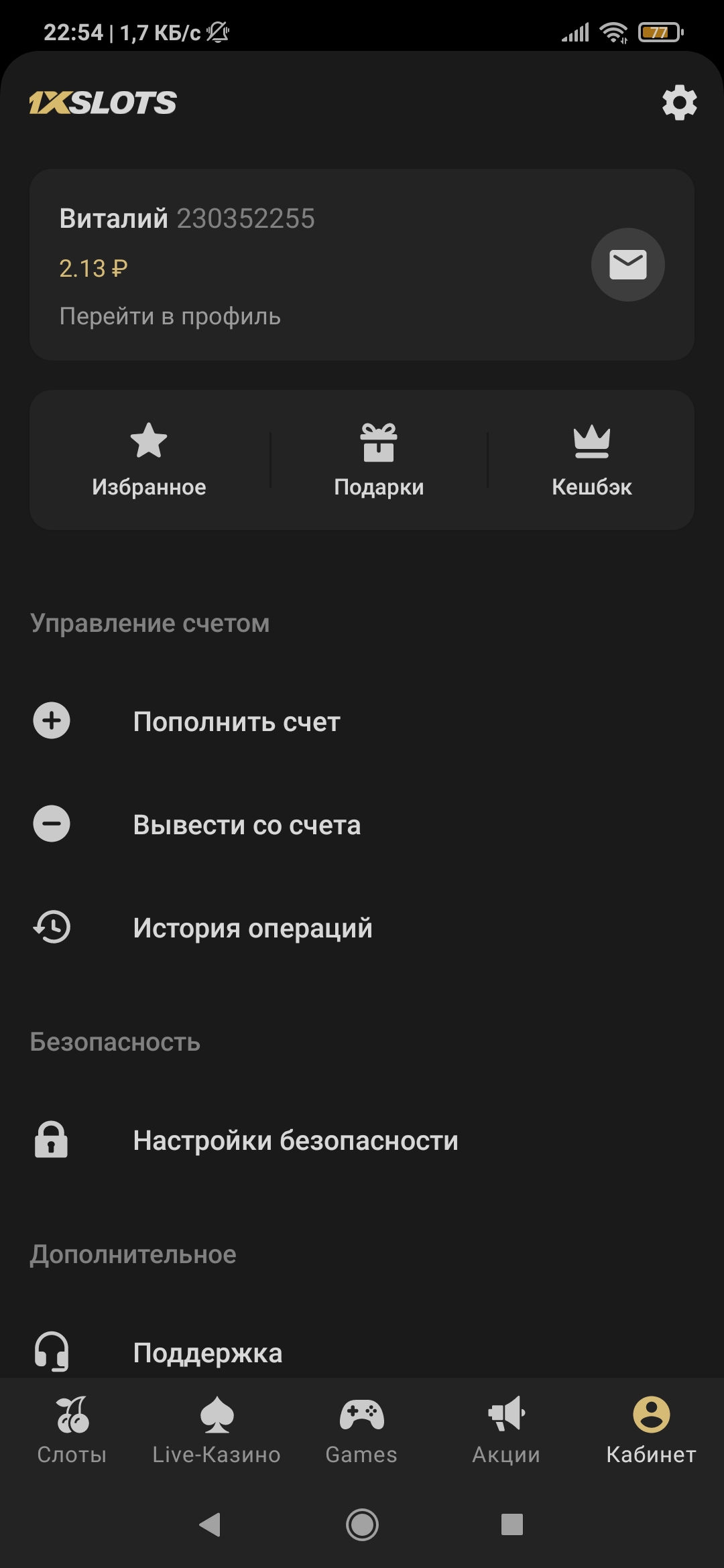Open Избранное favorites
The image size is (724, 1568).
(149, 460)
